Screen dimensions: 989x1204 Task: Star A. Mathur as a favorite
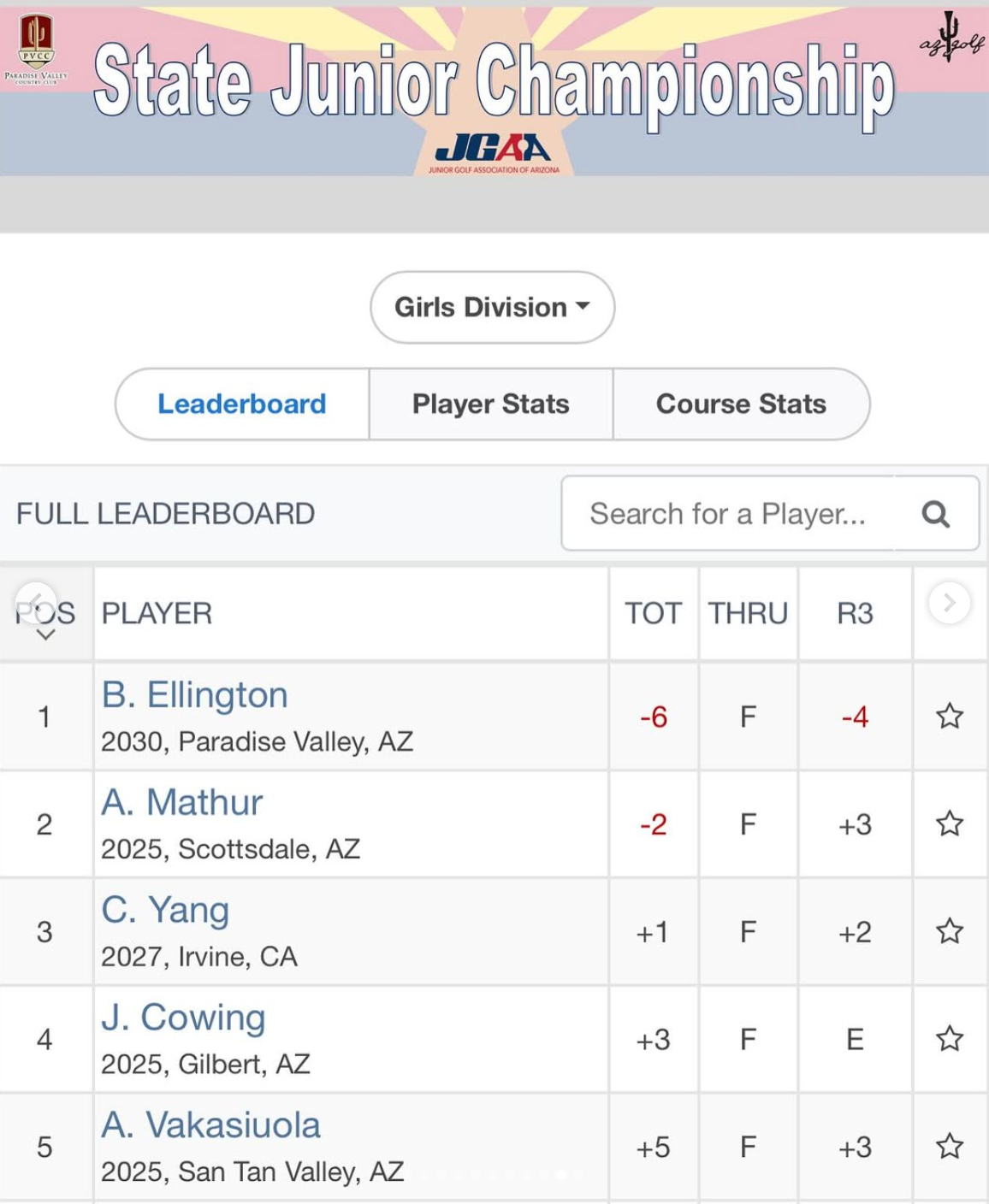[950, 823]
